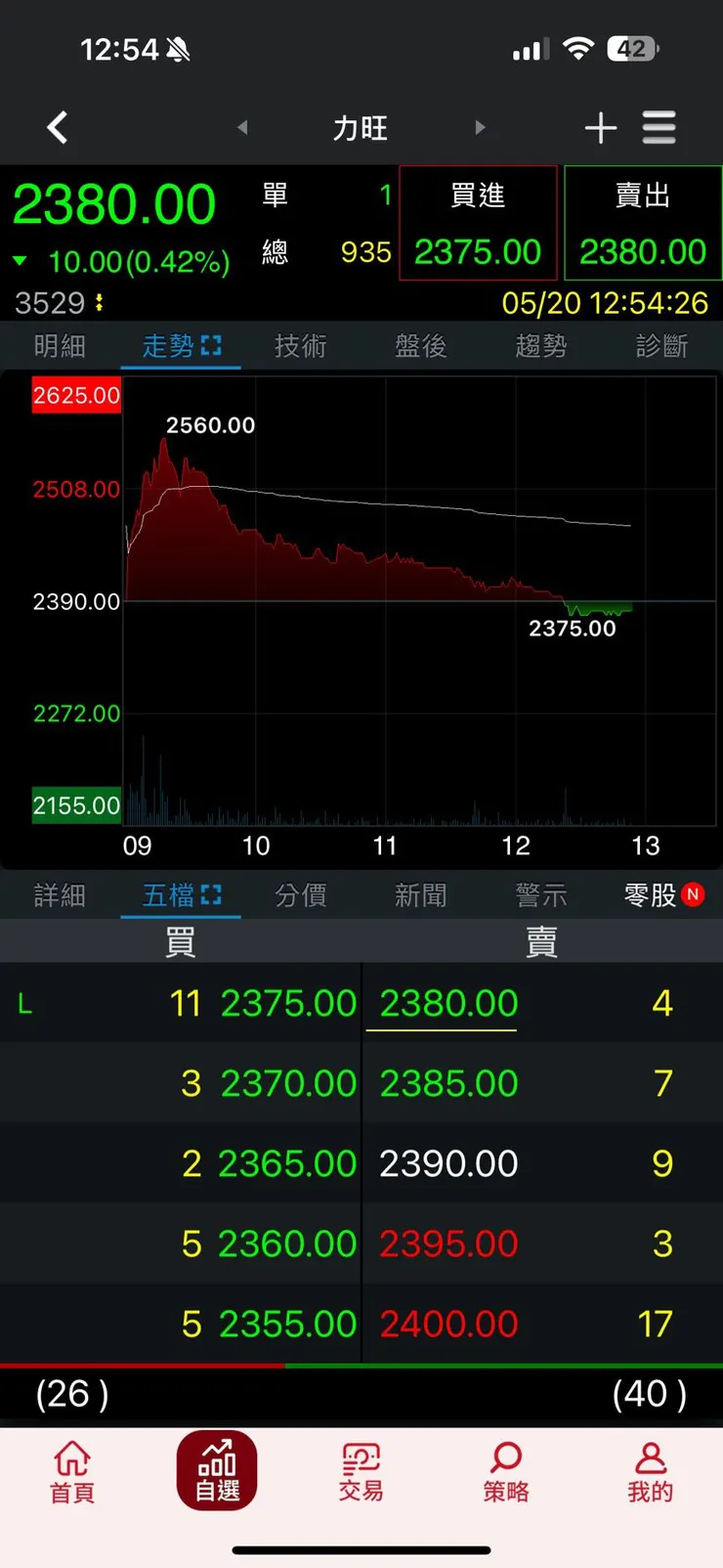Tap the 買進 buy button
This screenshot has height=1568, width=723.
pyautogui.click(x=478, y=223)
